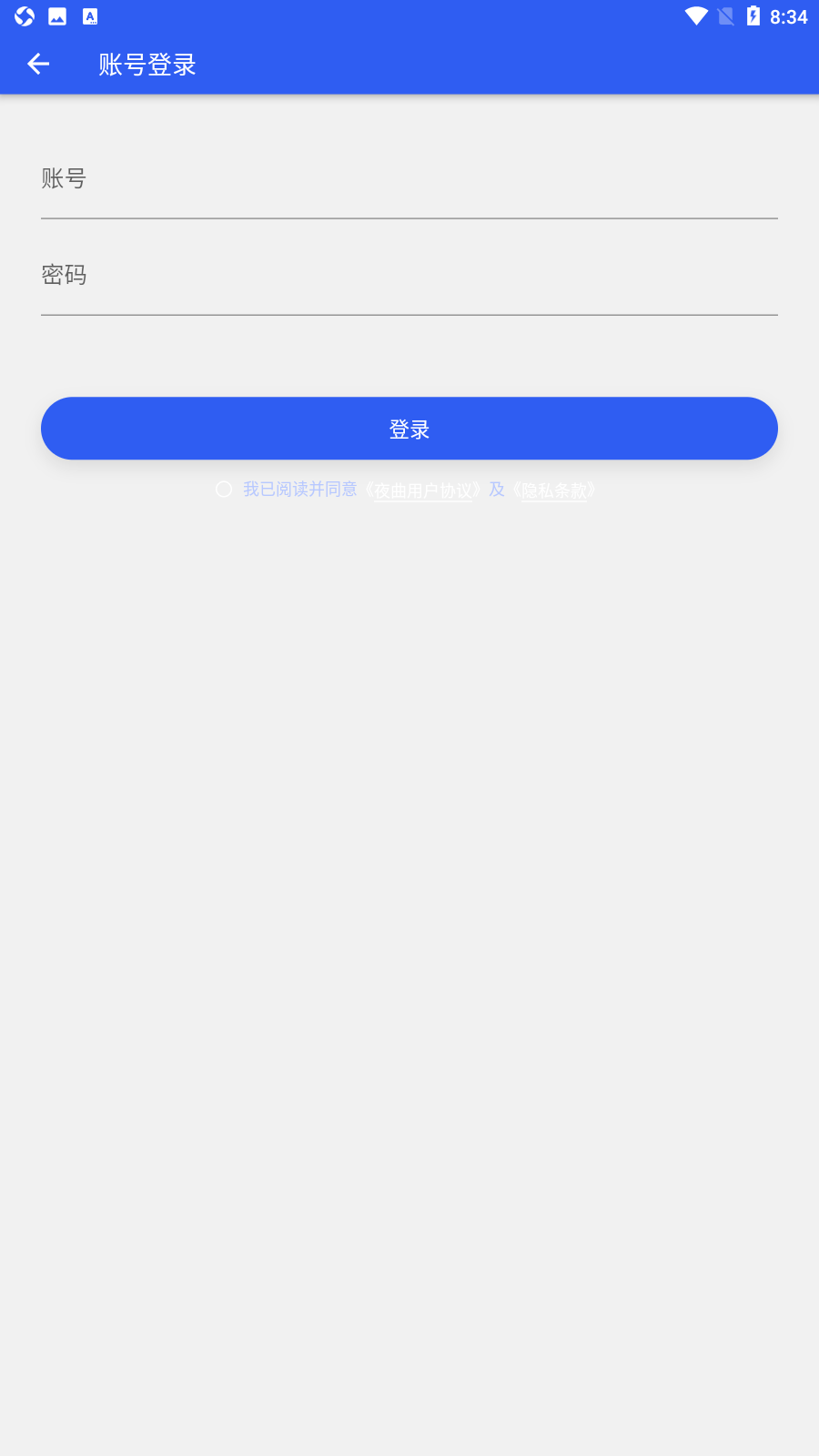Go back using the top-left arrow
The height and width of the screenshot is (1456, 819).
coord(38,64)
